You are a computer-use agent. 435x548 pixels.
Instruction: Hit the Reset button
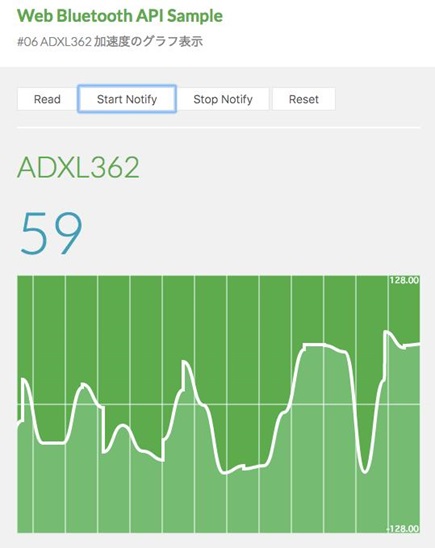[x=304, y=99]
